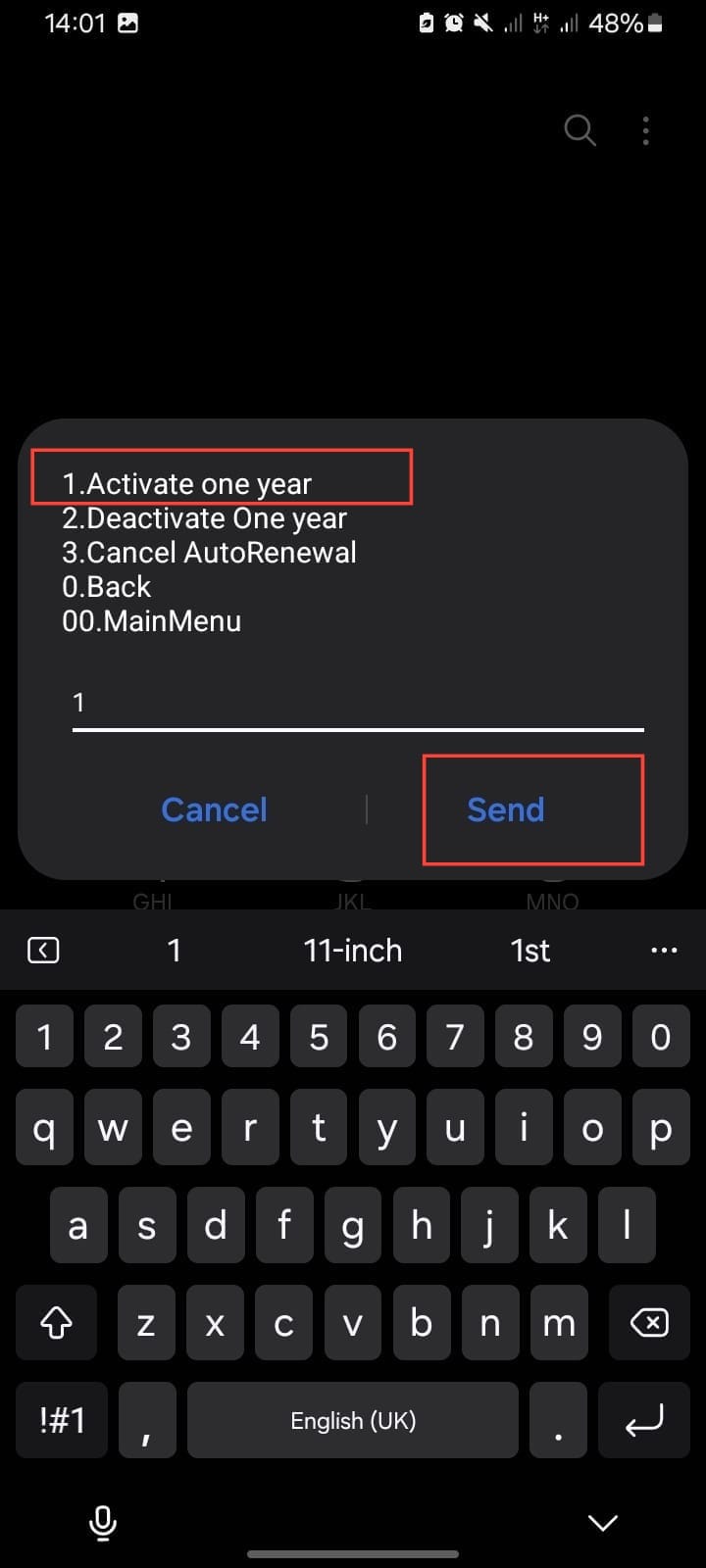The width and height of the screenshot is (706, 1568).
Task: Switch to symbols keyboard with !#1
Action: [63, 1420]
